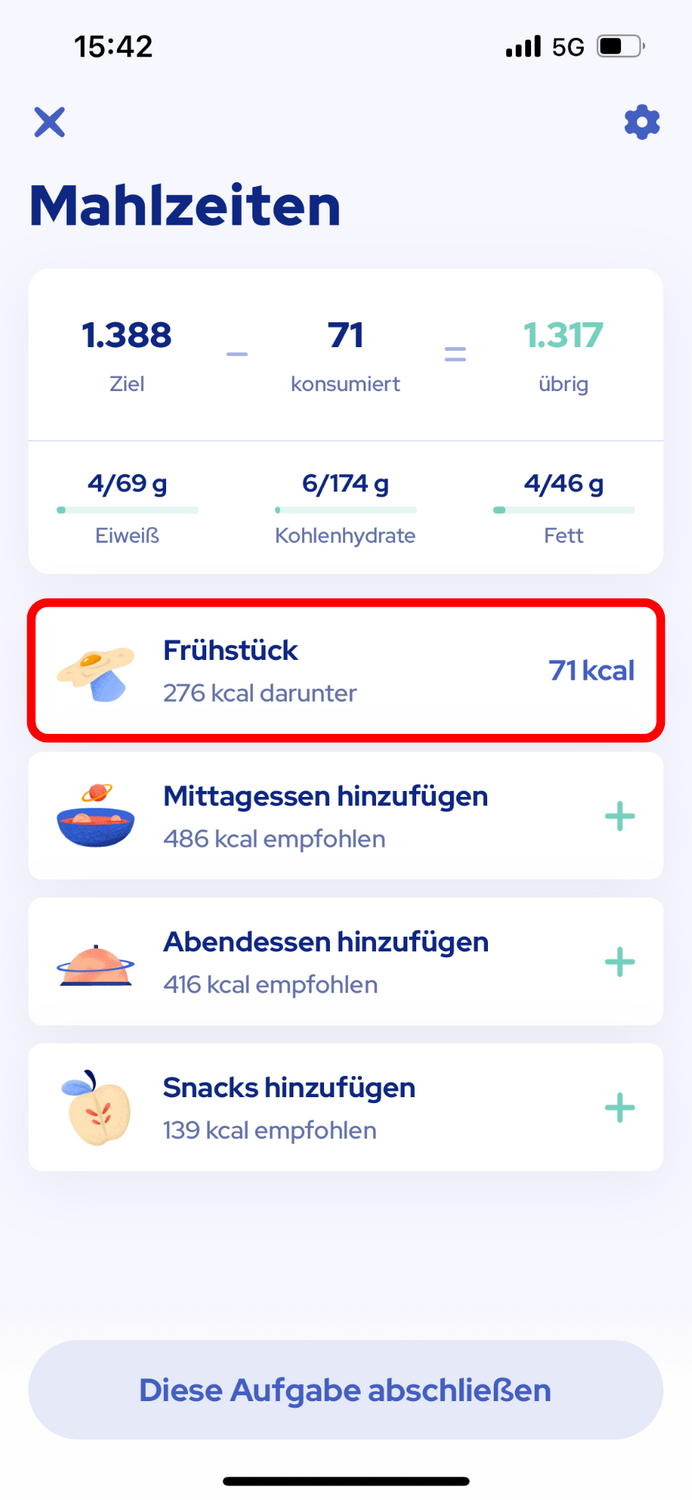Tap Diese Aufgabe abschließen button
The height and width of the screenshot is (1500, 692).
[345, 1390]
